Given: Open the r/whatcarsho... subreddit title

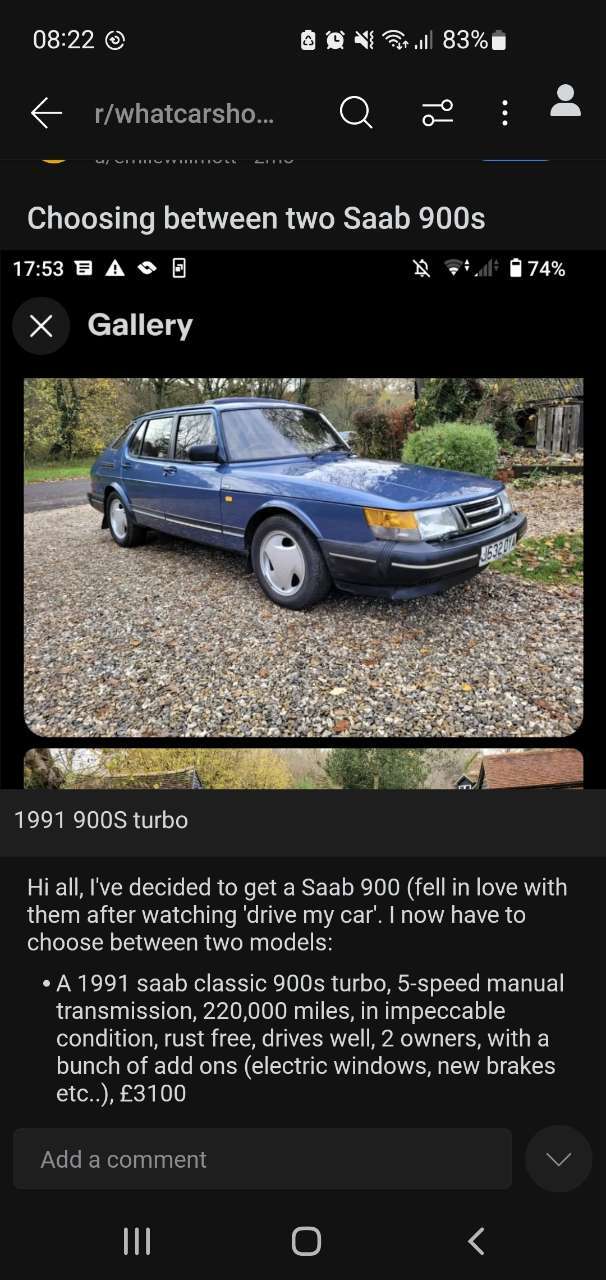Looking at the screenshot, I should 184,113.
